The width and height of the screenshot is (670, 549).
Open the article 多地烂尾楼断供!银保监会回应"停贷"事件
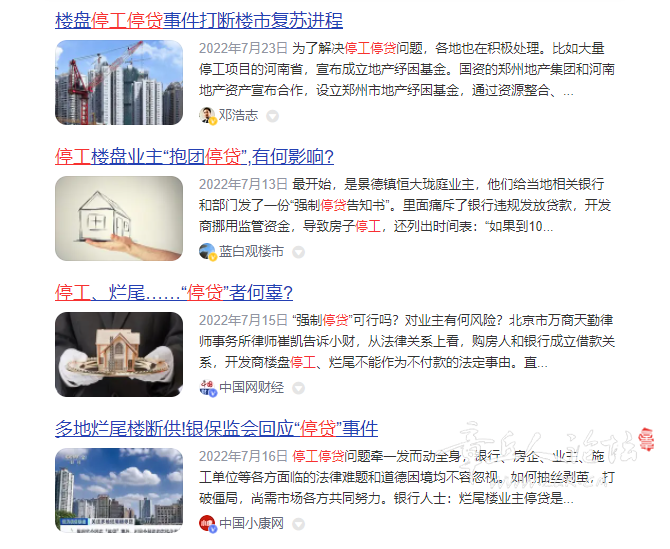coord(216,428)
